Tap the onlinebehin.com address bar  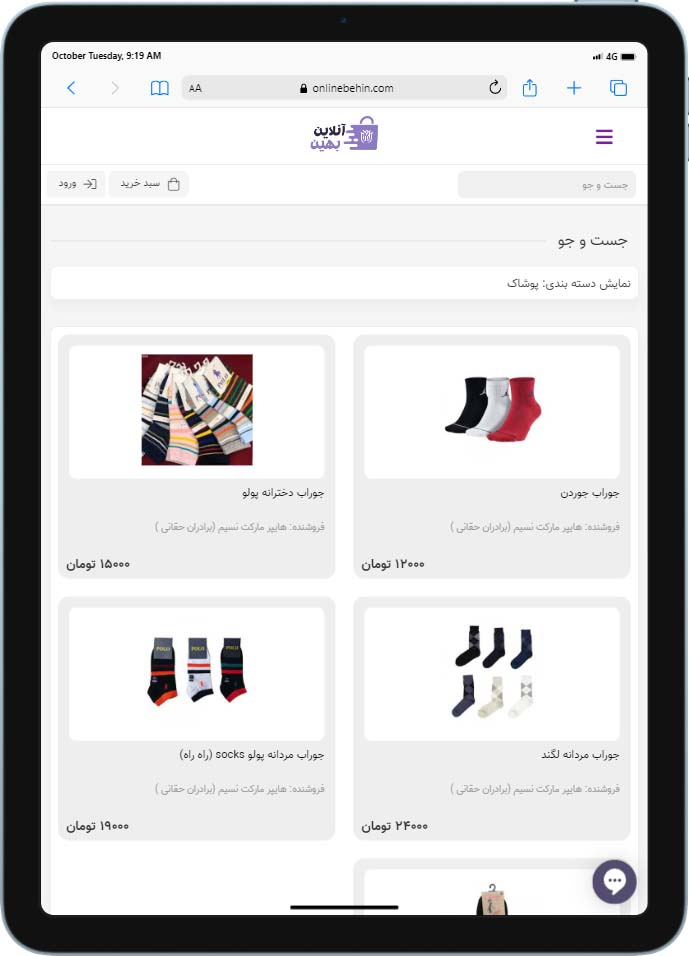[x=346, y=88]
